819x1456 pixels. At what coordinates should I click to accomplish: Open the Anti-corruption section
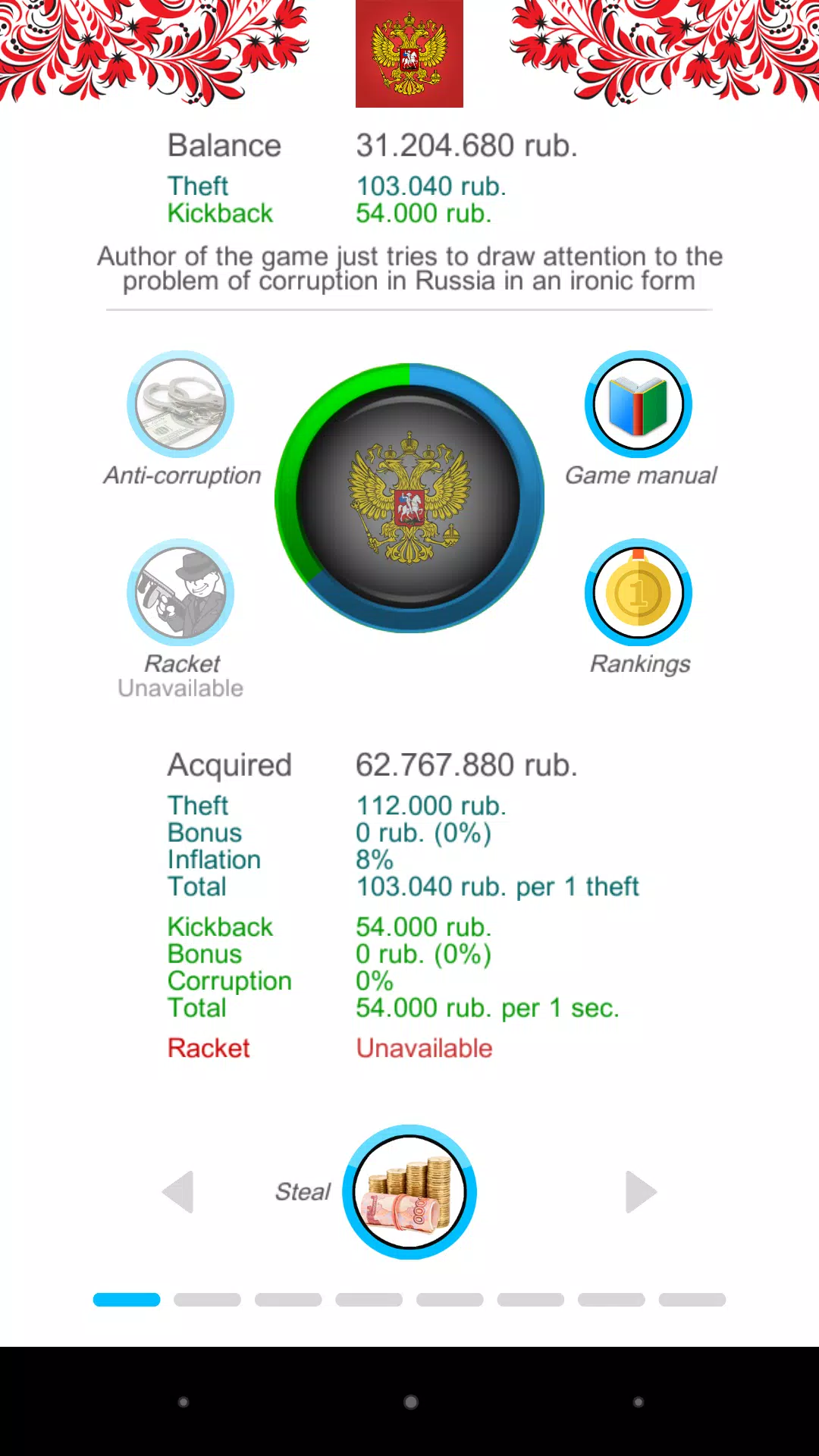[x=180, y=404]
